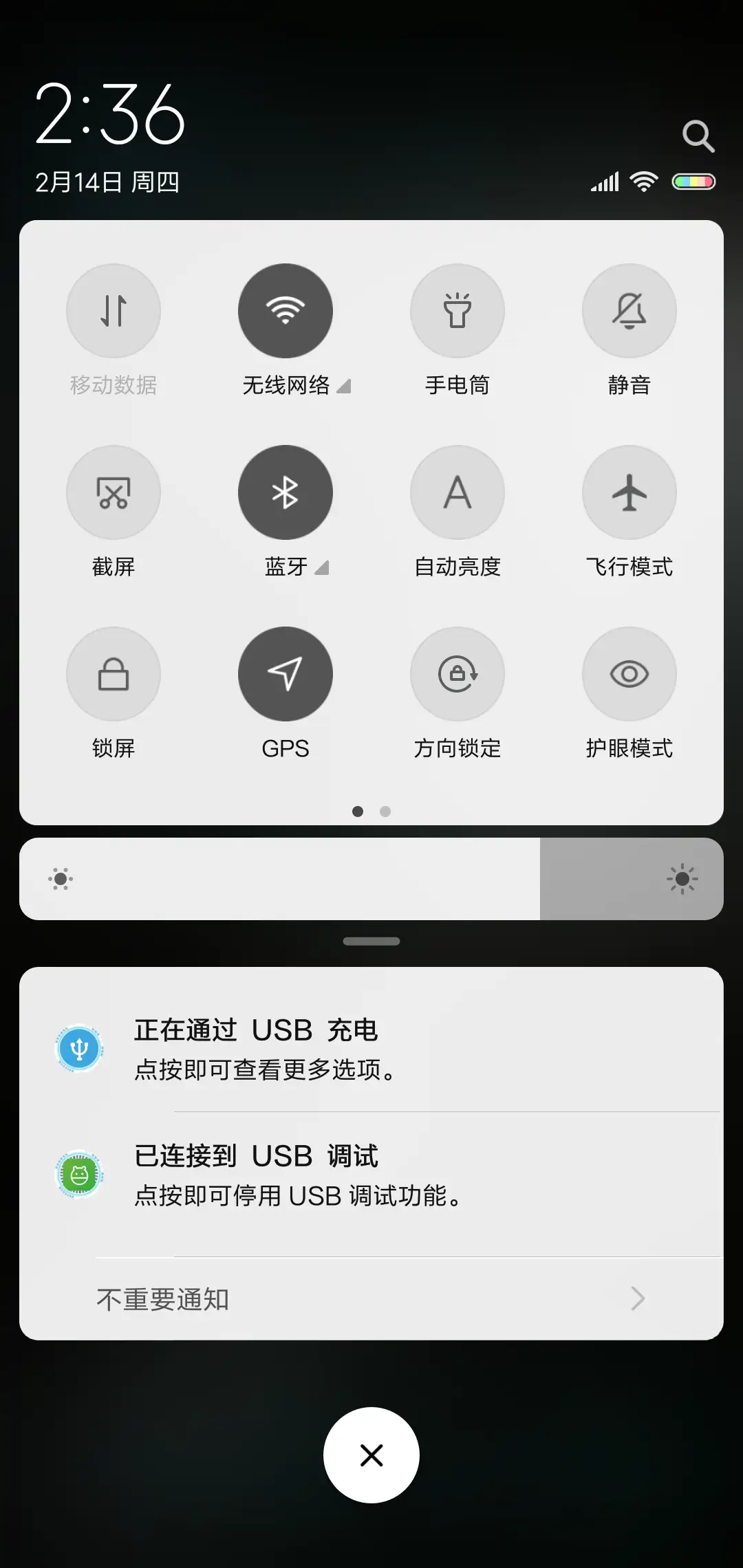Screen dimensions: 743x1568
Task: Expand unimportant notifications (不重要通知)
Action: [371, 1298]
